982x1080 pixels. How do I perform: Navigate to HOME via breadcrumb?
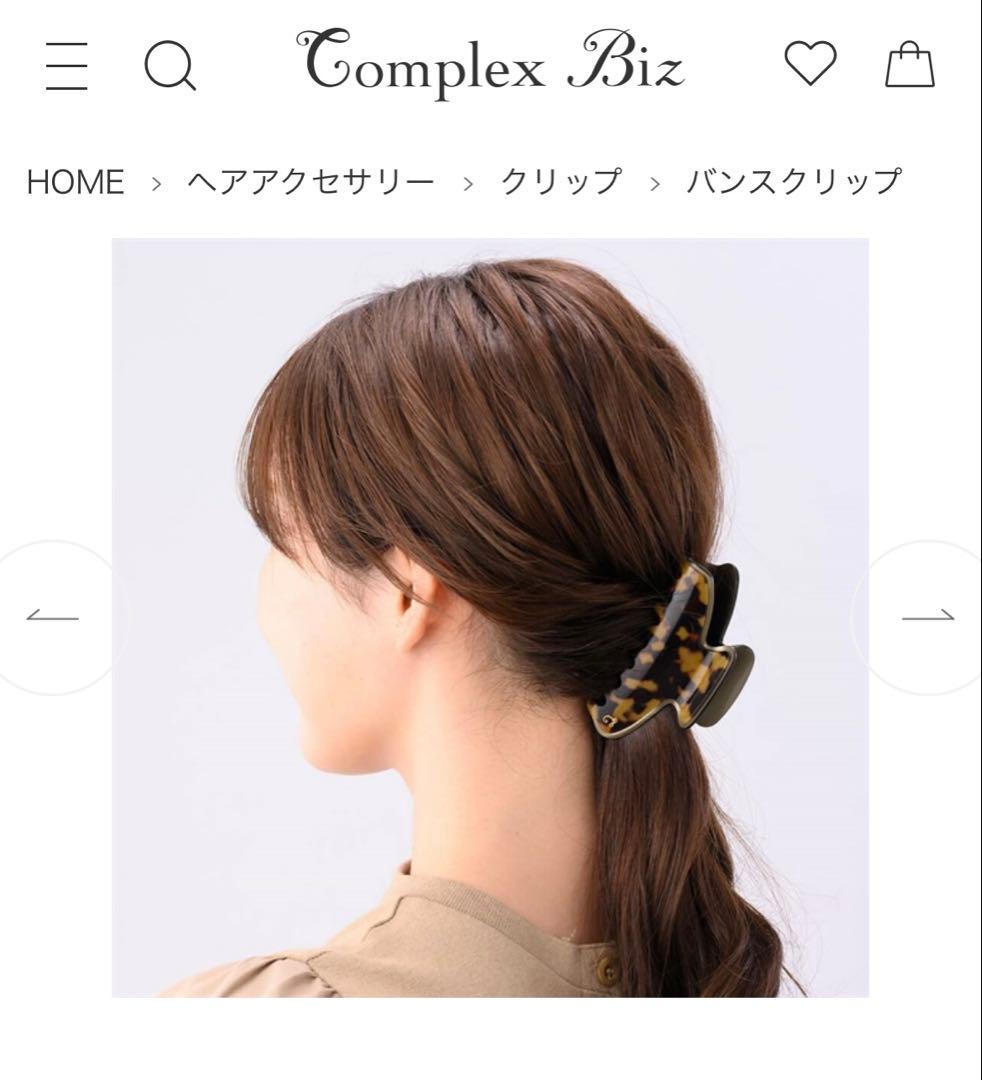pos(76,180)
